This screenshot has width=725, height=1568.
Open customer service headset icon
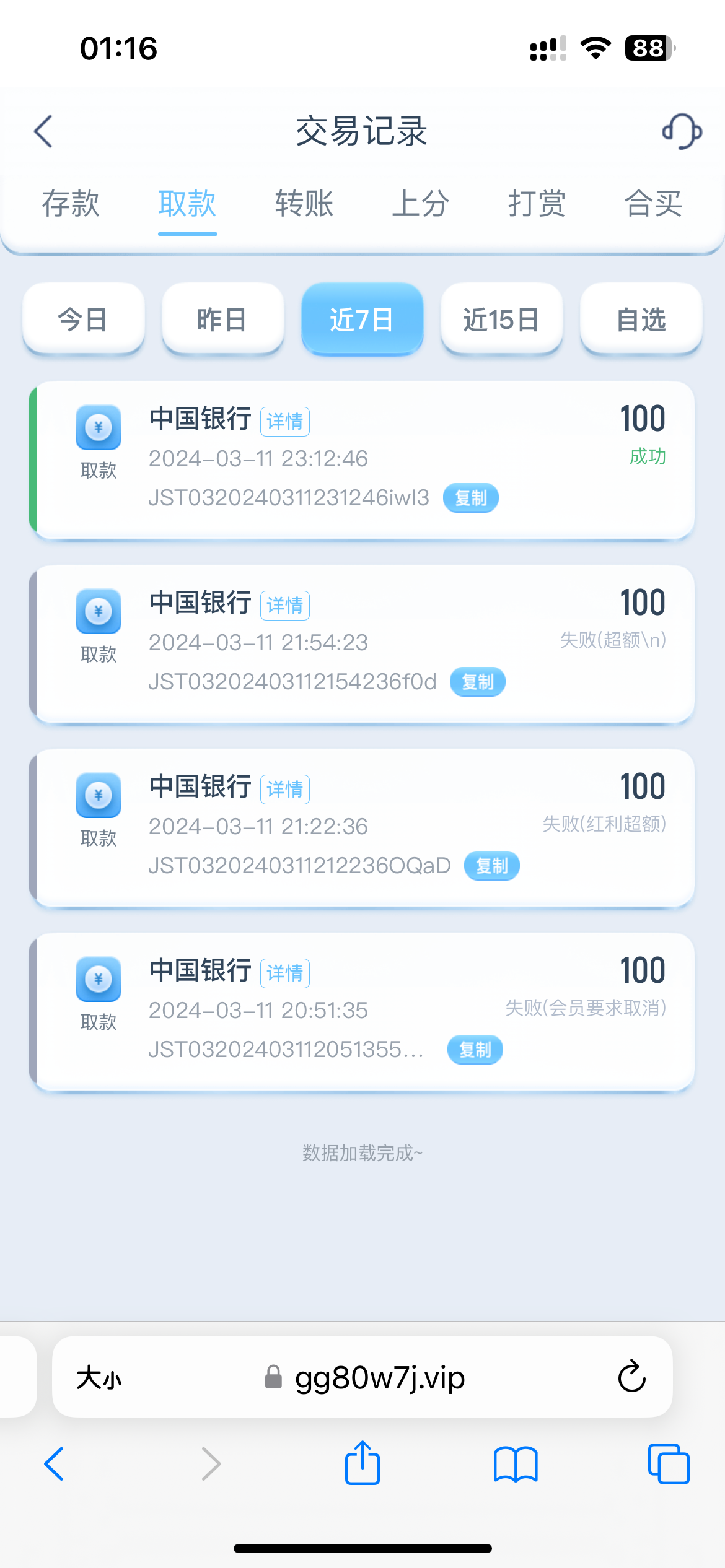pos(682,131)
